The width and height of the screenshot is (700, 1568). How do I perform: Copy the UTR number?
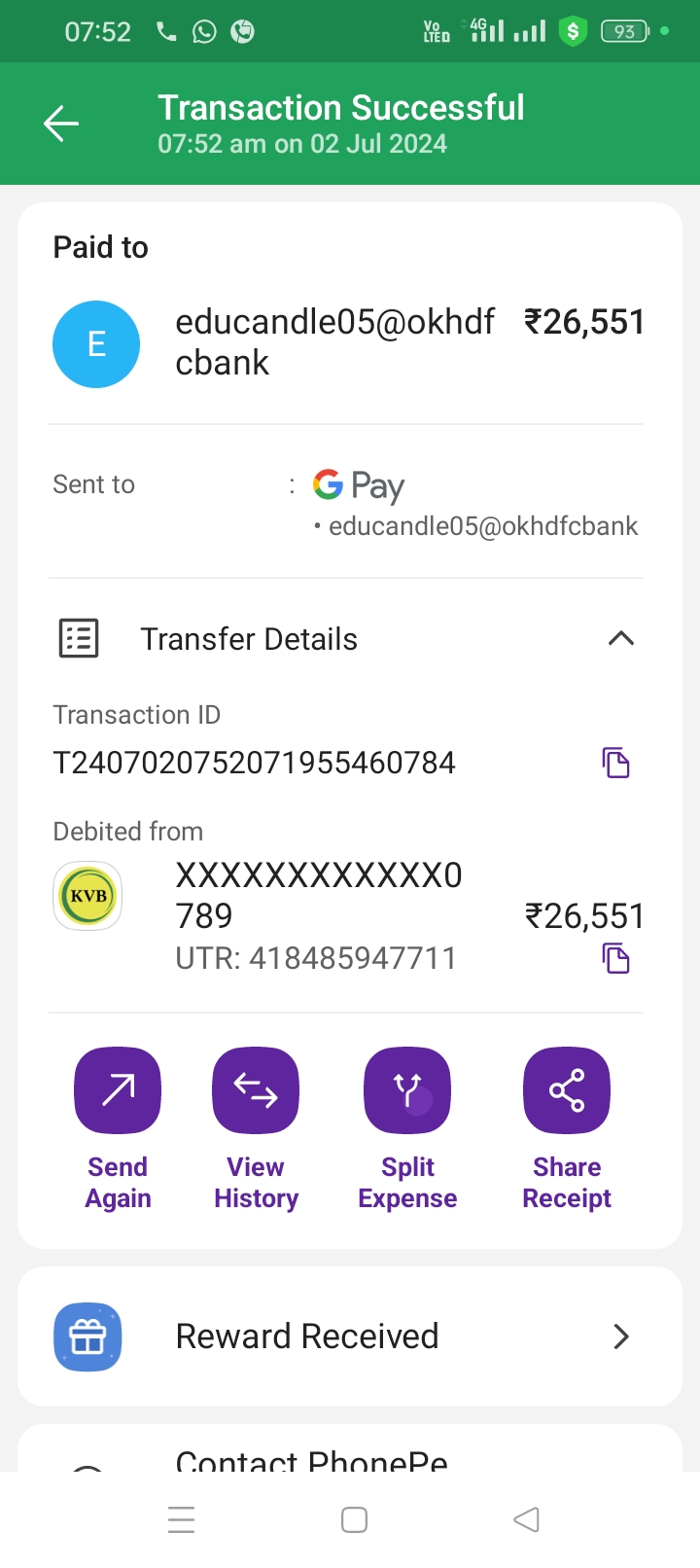[x=615, y=959]
